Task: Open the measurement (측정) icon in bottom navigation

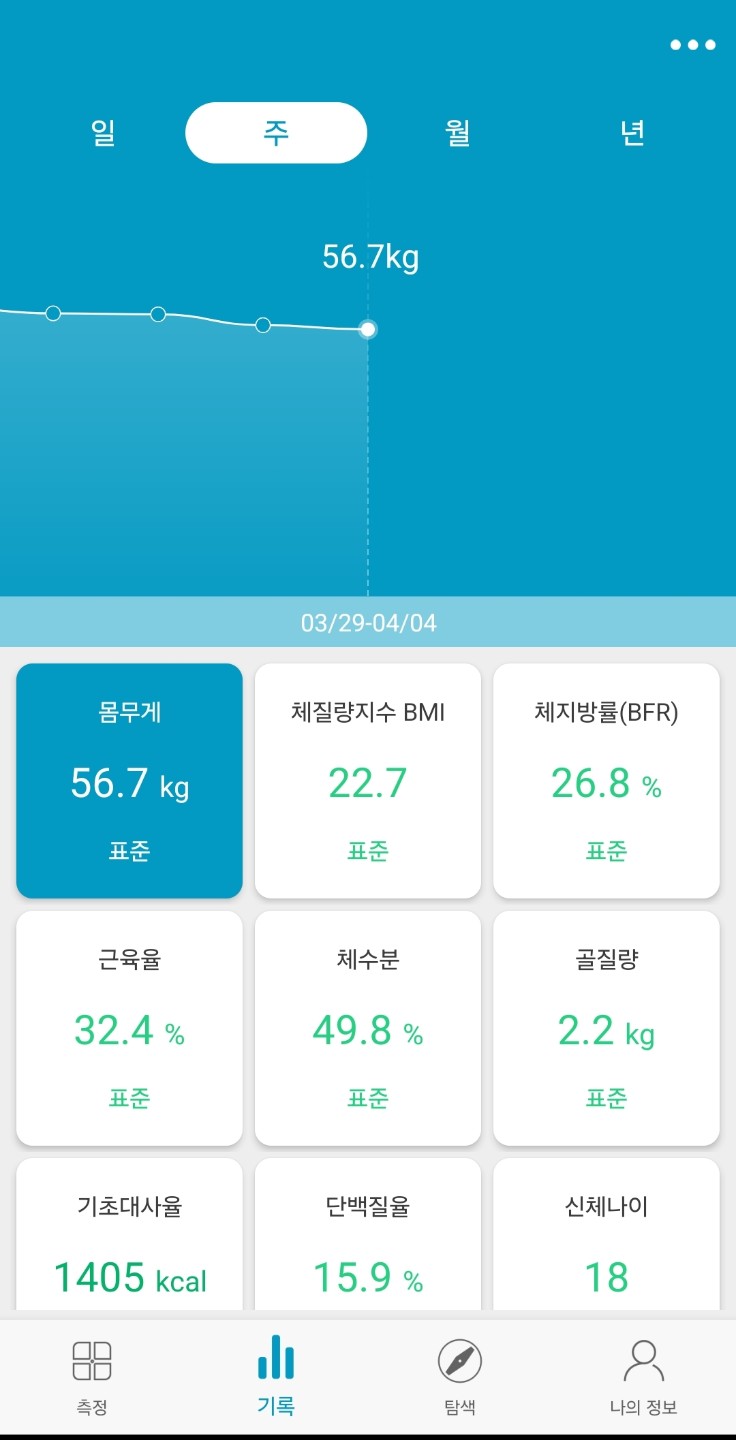Action: pos(92,1375)
